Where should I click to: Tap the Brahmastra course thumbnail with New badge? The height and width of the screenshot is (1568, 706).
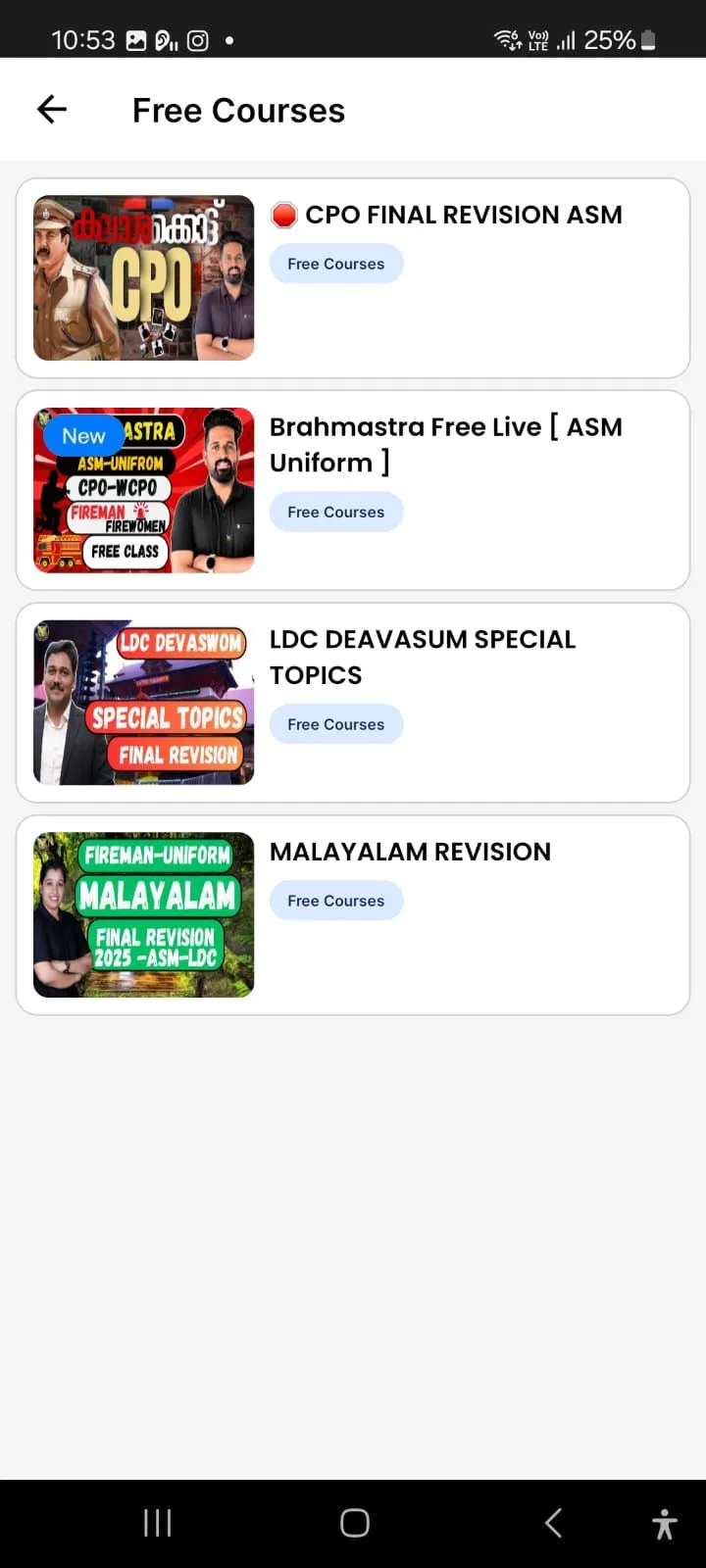142,490
